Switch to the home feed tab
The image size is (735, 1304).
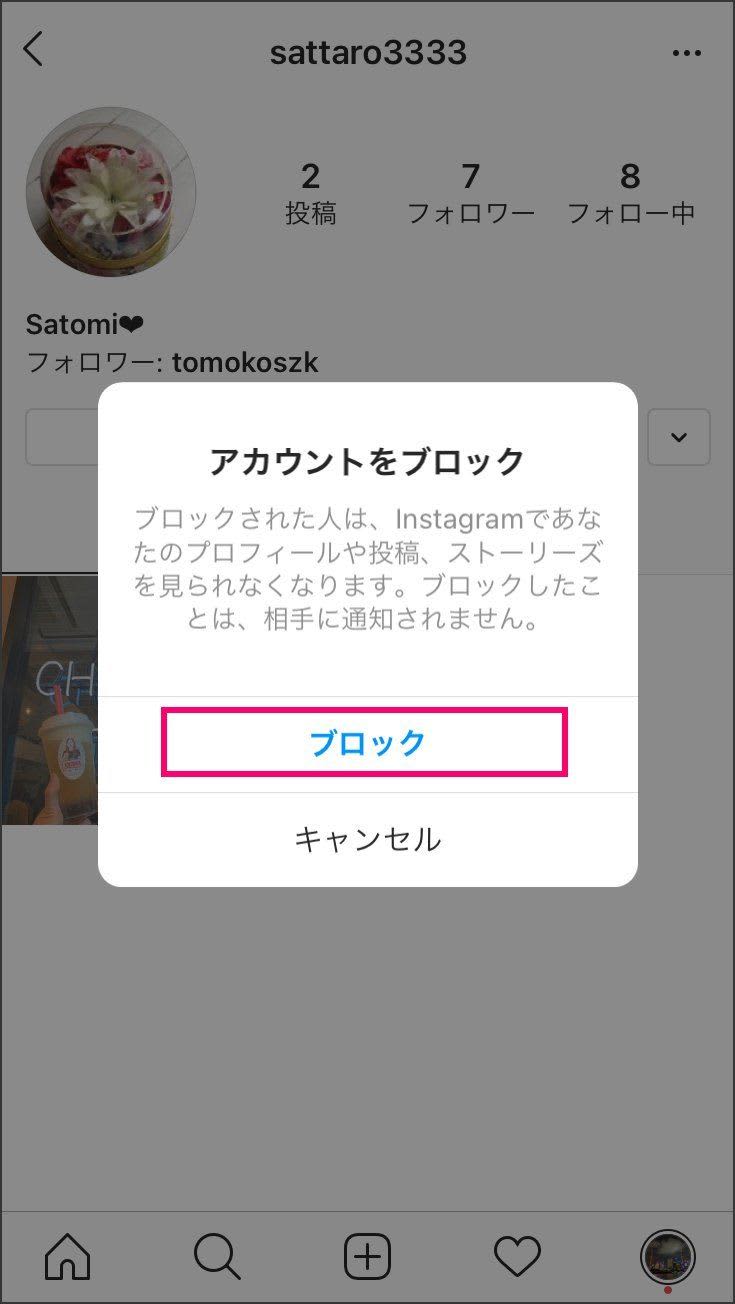[x=68, y=1256]
